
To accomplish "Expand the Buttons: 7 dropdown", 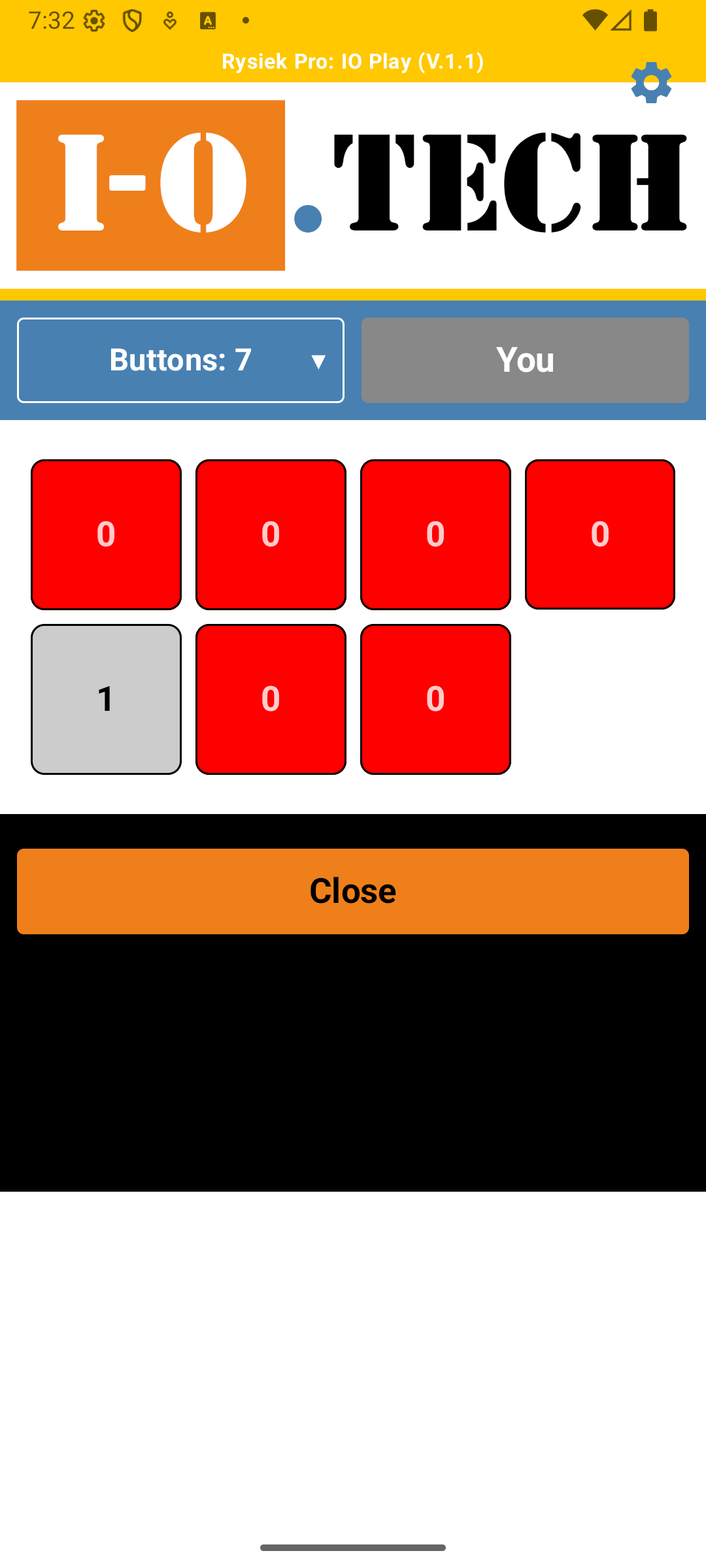I will coord(180,360).
